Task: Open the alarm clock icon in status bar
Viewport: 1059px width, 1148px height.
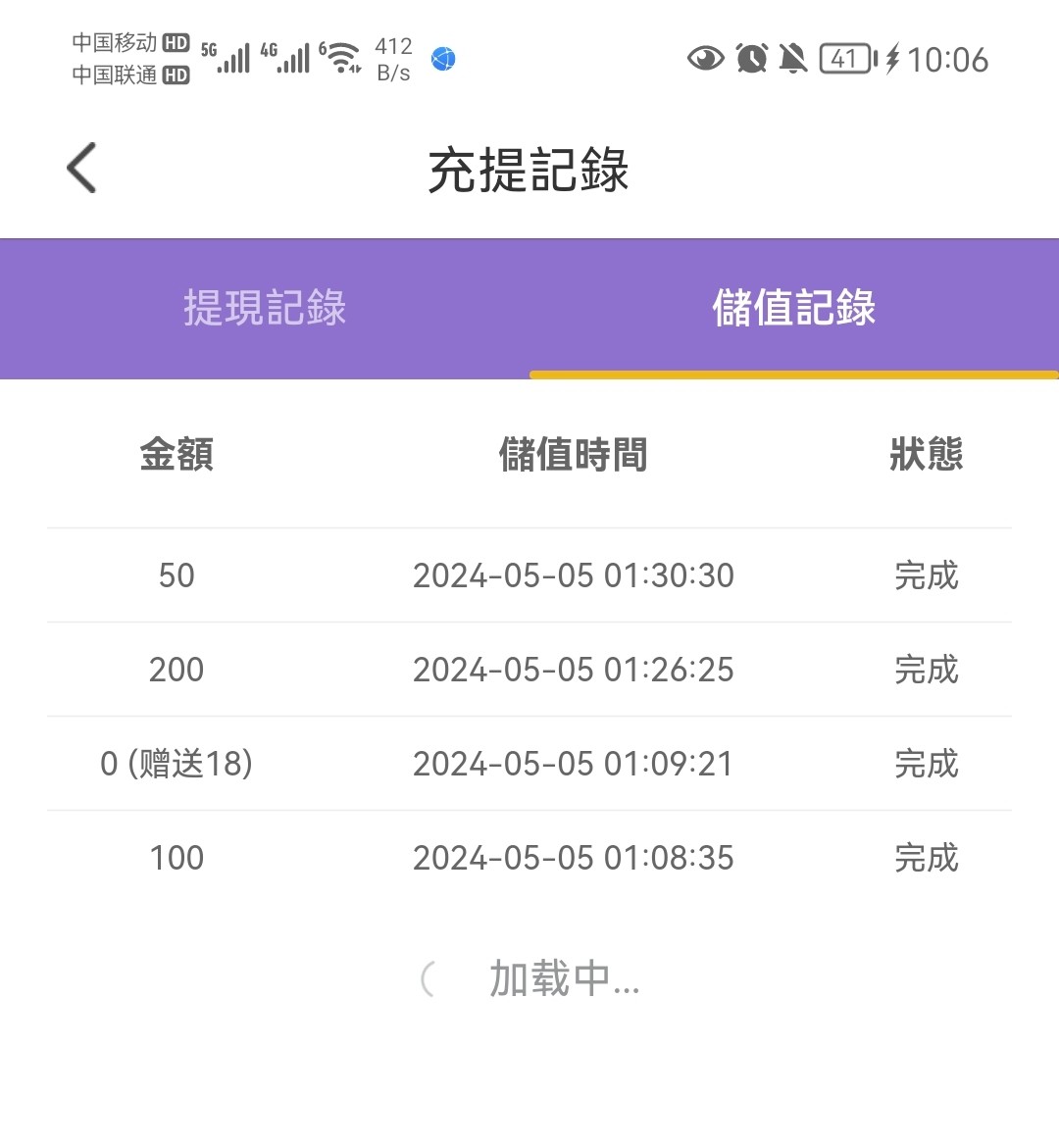Action: pos(751,60)
